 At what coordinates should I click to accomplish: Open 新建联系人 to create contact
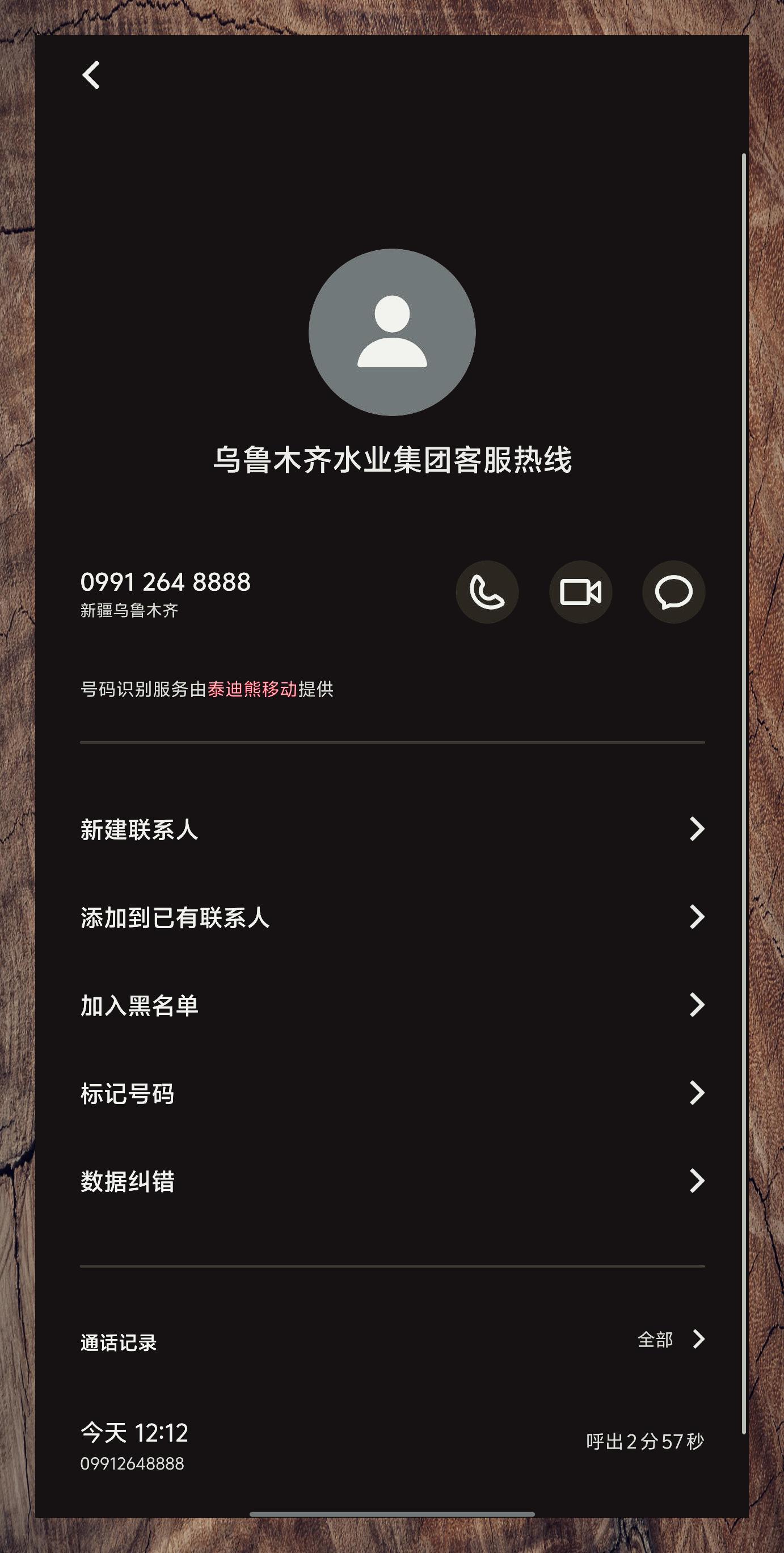(391, 829)
